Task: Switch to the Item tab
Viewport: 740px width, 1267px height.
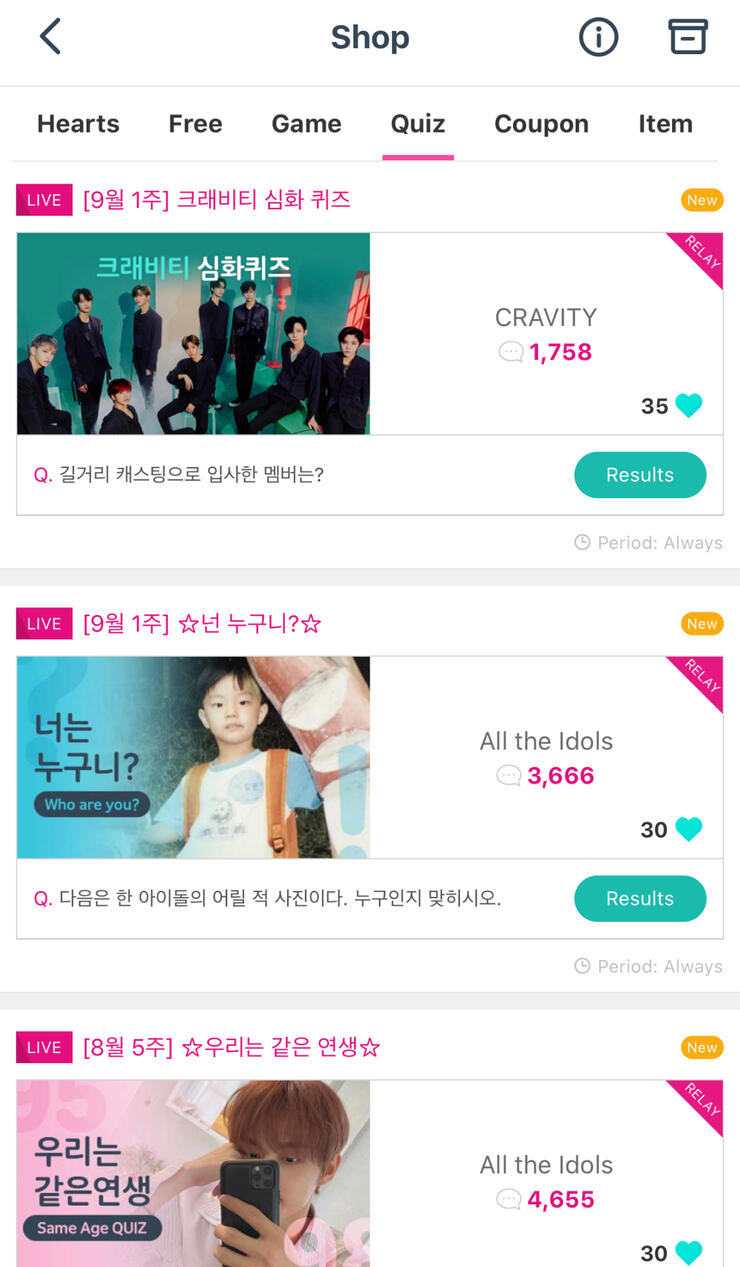Action: point(665,124)
